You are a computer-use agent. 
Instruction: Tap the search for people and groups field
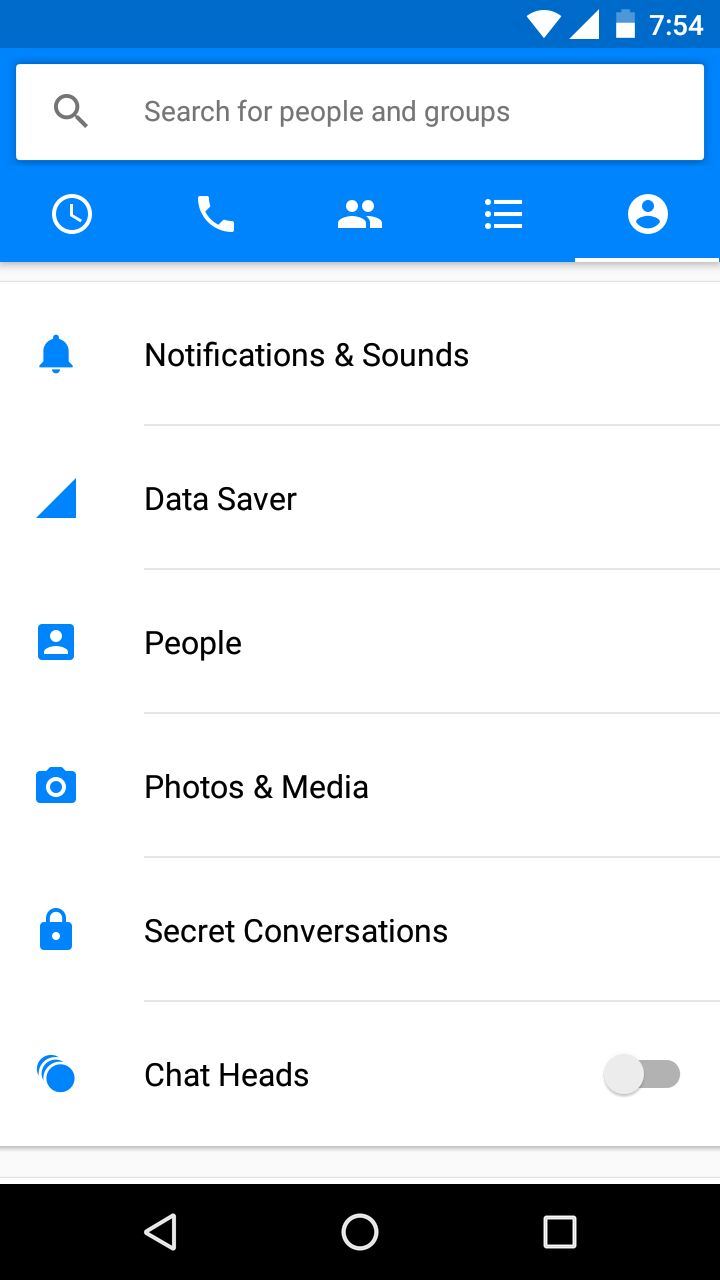360,112
